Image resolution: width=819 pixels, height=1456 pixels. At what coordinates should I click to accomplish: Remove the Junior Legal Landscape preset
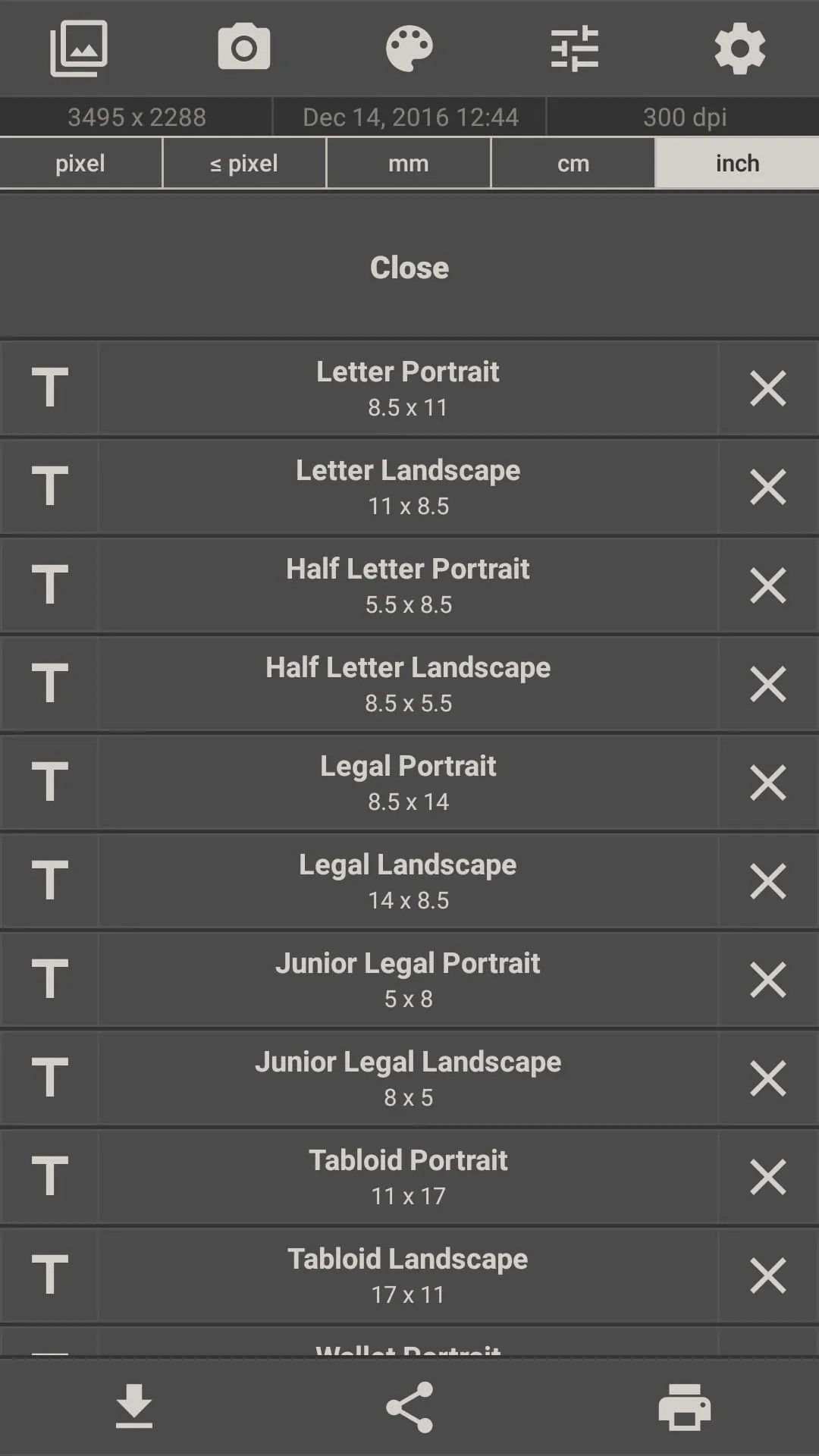tap(767, 1078)
